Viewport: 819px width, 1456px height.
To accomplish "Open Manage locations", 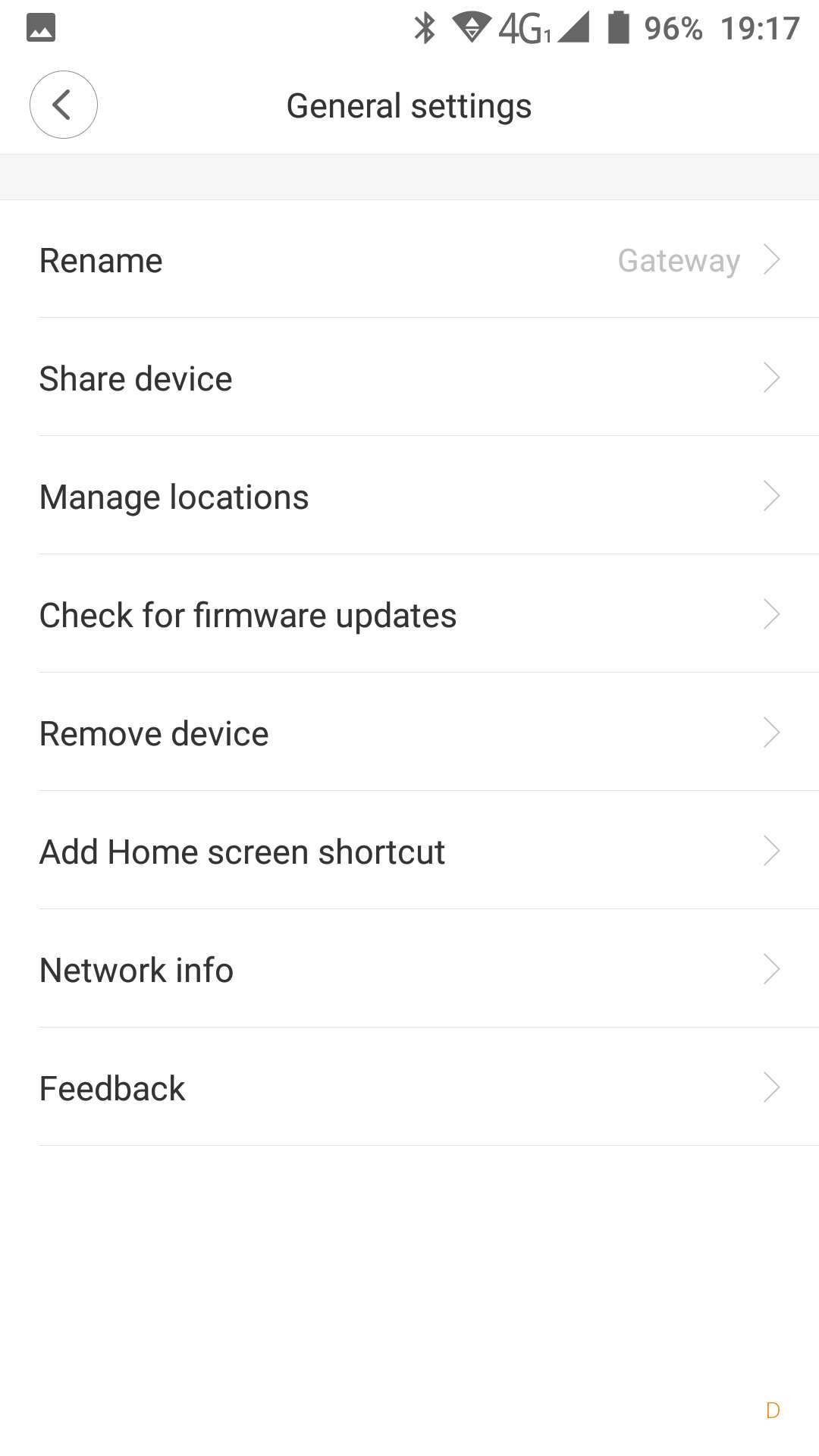I will pos(409,497).
